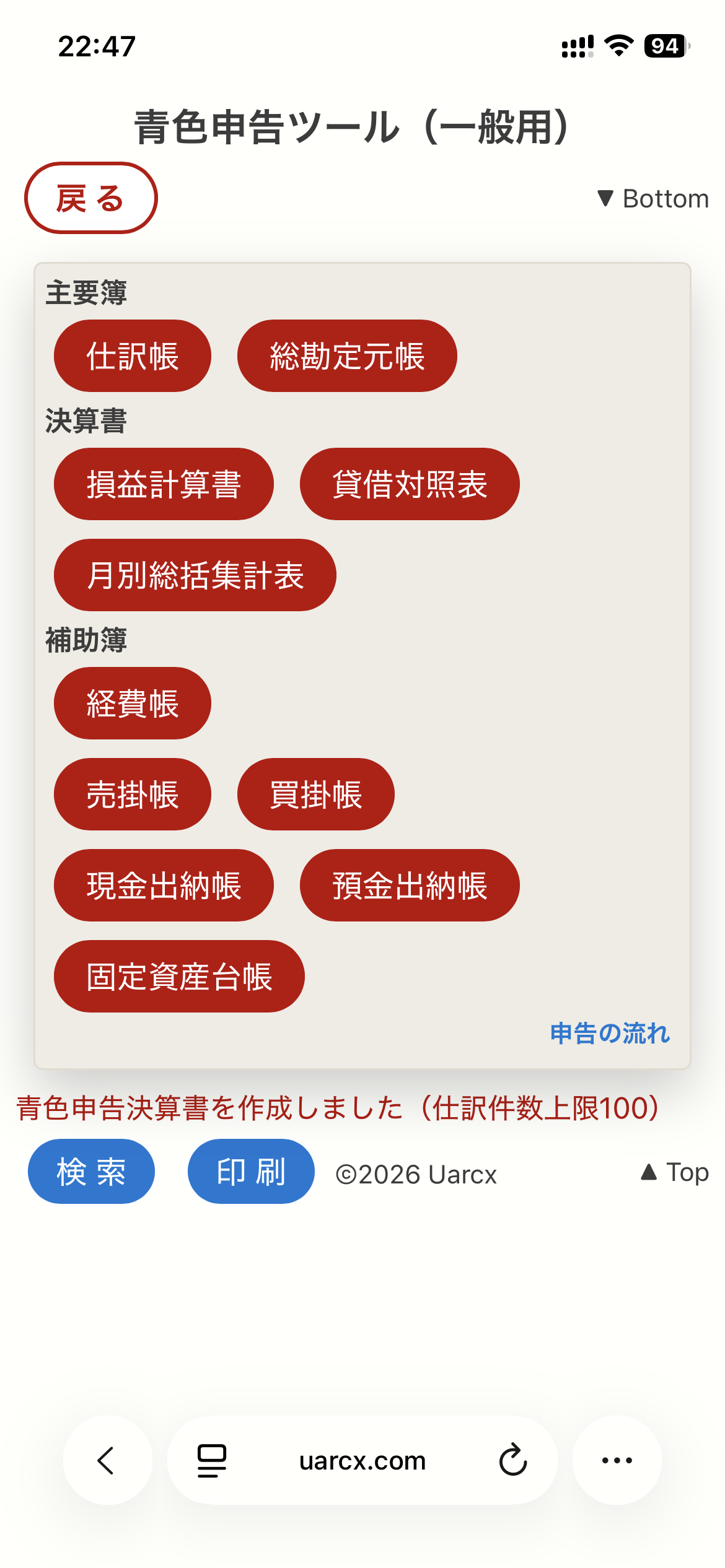Viewport: 725px width, 1568px height.
Task: Open the 貸借対照表 balance sheet
Action: [410, 484]
